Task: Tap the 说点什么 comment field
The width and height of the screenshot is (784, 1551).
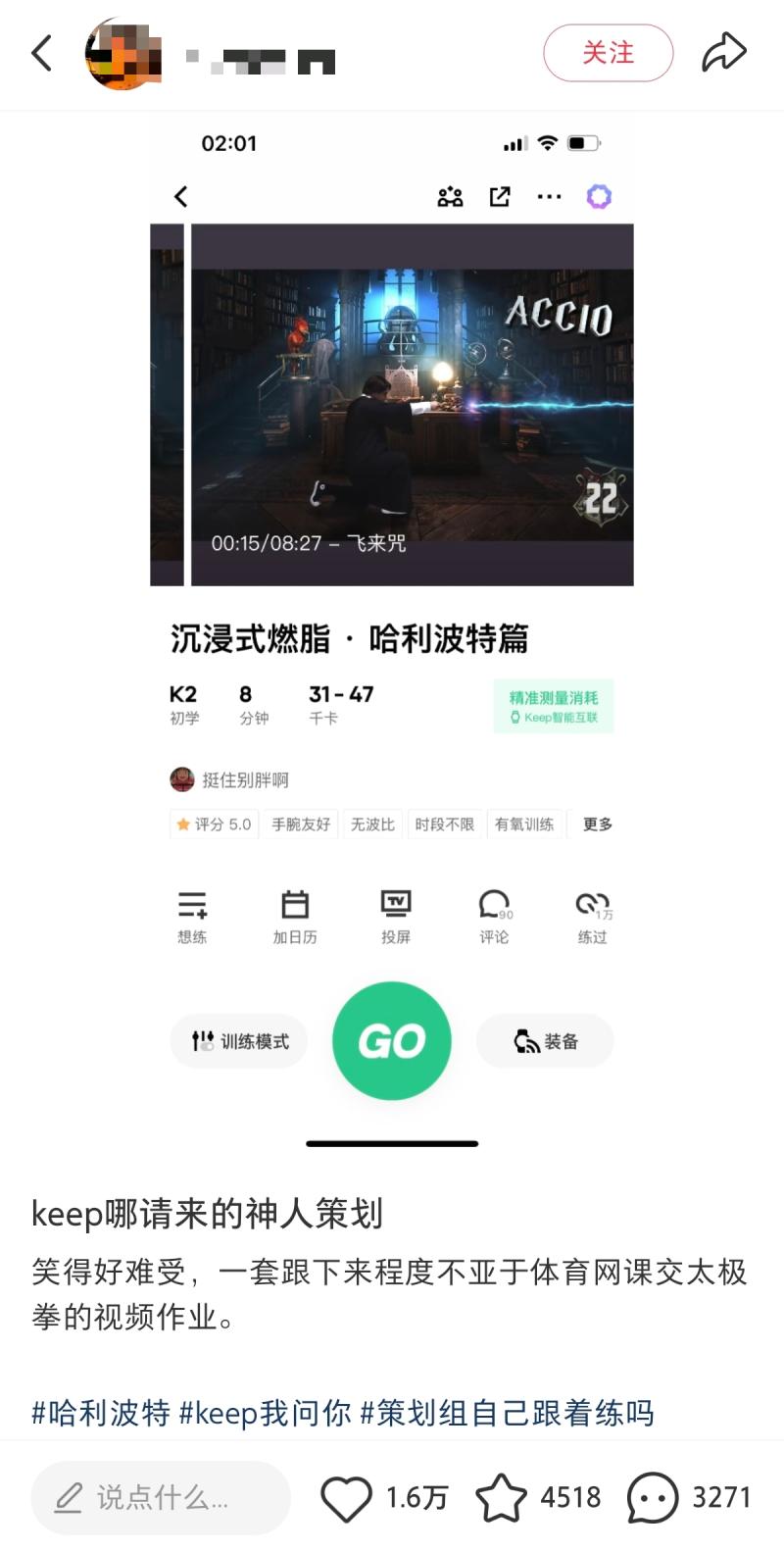Action: pos(161,1497)
